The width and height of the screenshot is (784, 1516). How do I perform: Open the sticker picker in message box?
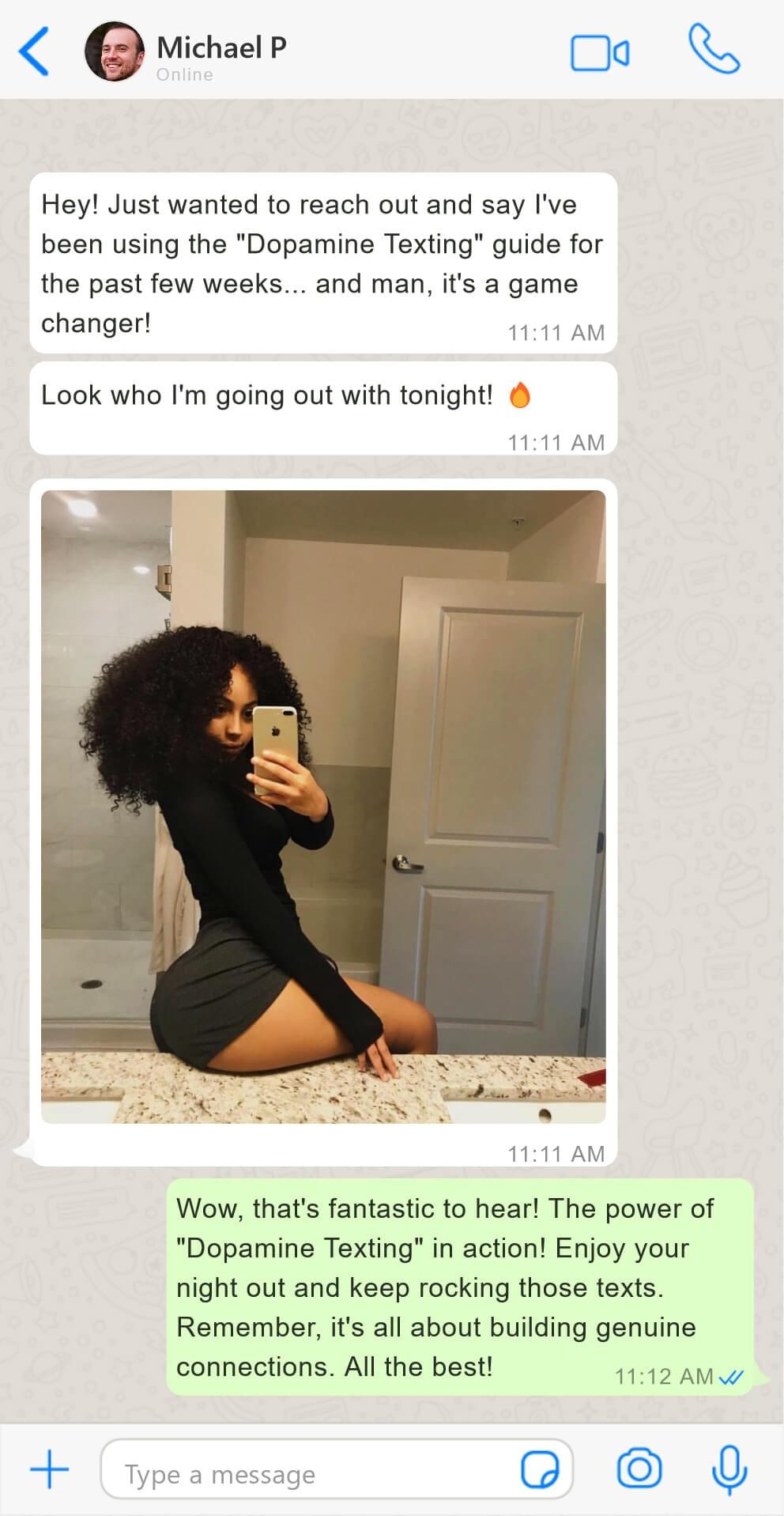540,1469
